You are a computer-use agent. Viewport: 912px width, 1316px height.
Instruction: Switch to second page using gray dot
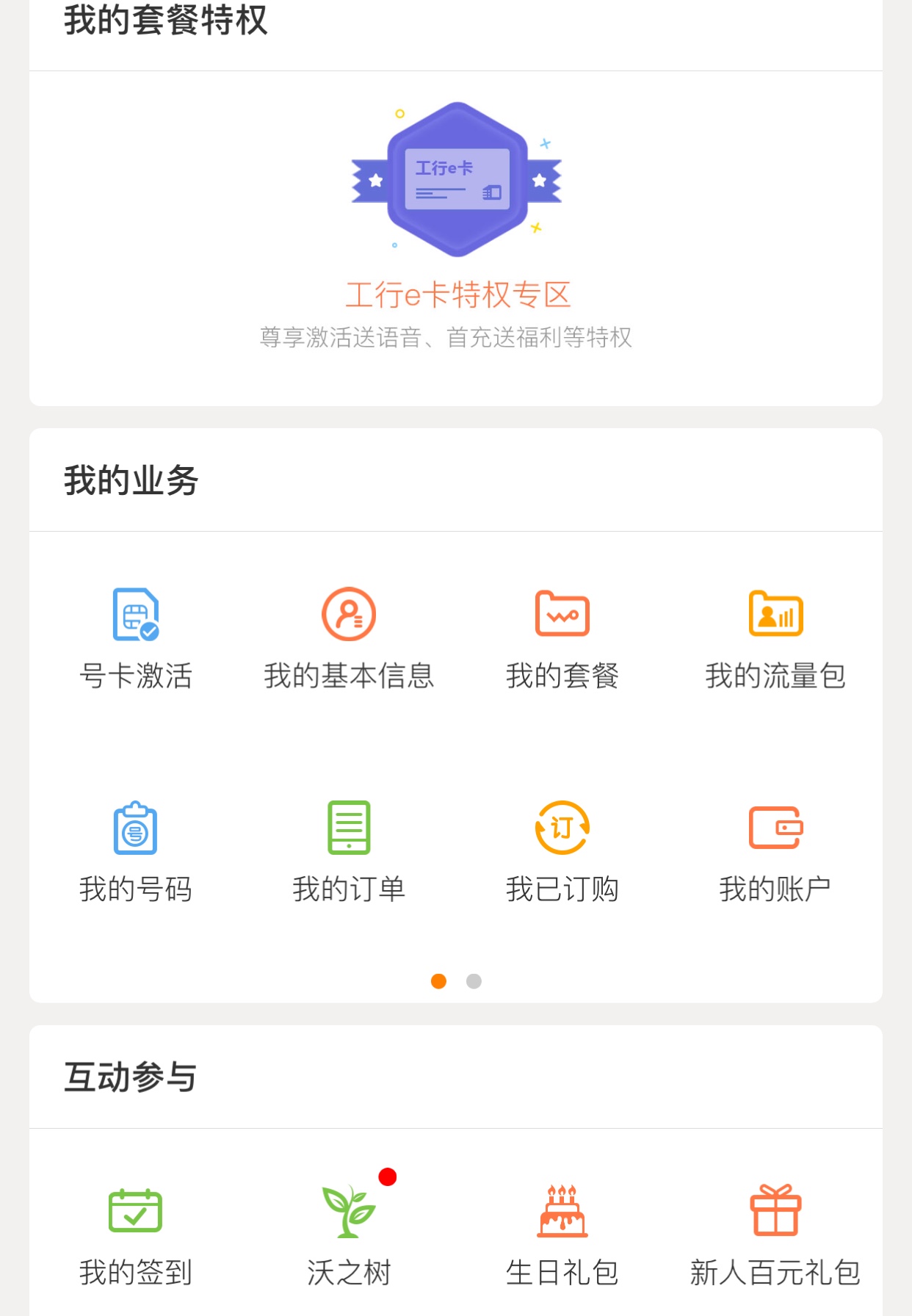click(x=474, y=981)
